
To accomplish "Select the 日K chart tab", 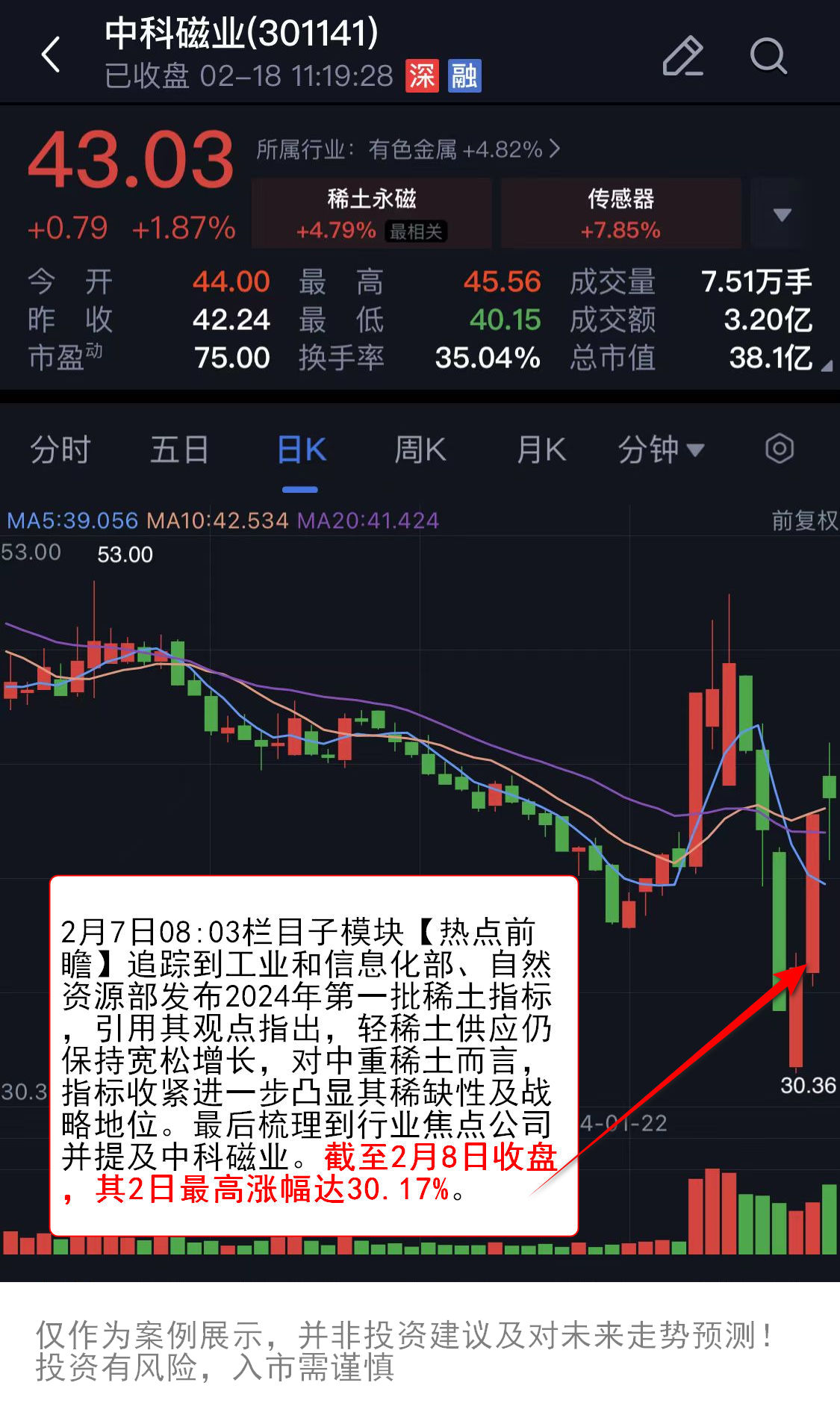I will 301,450.
